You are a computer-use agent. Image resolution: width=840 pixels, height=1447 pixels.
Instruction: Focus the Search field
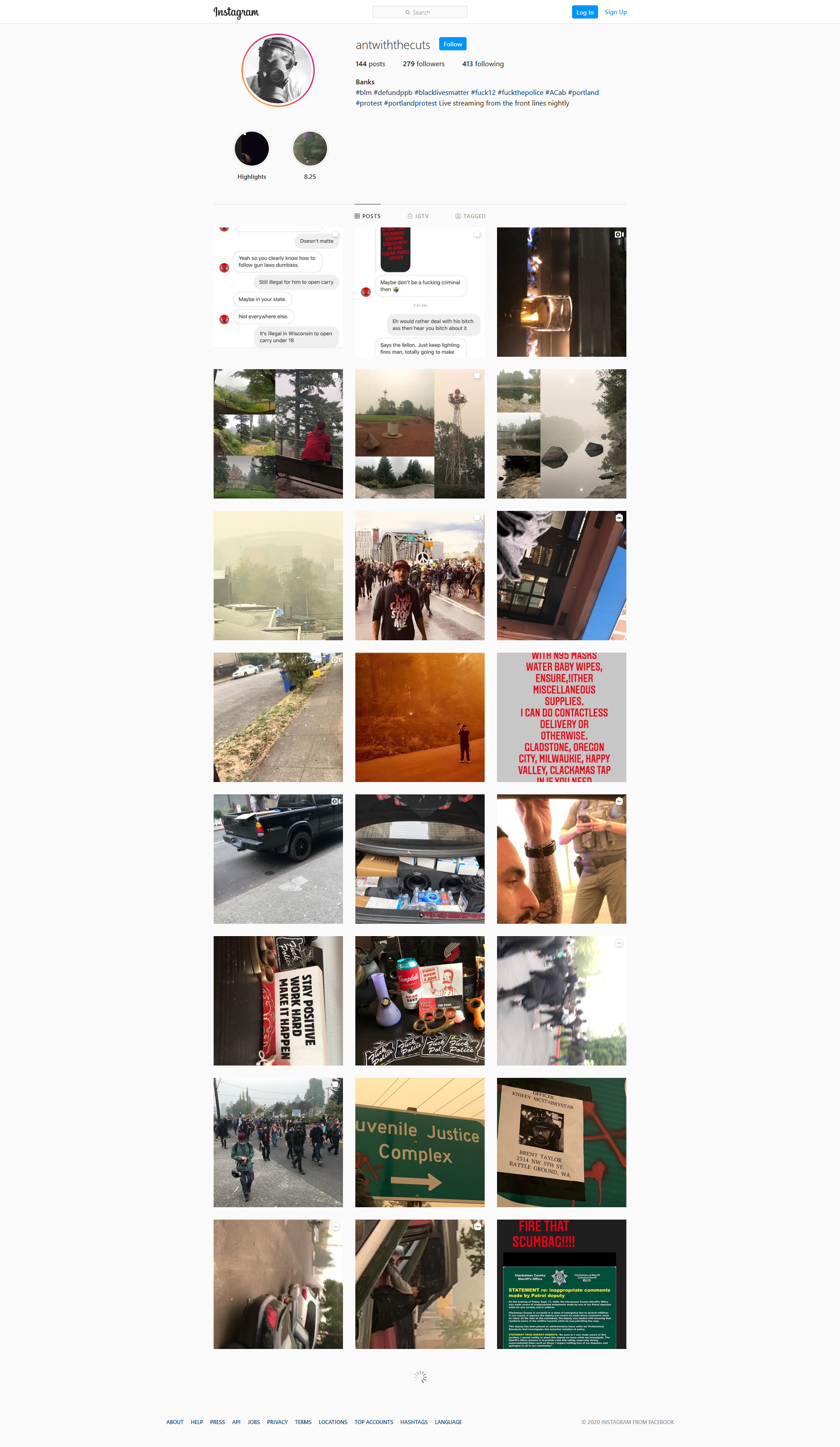(x=420, y=12)
